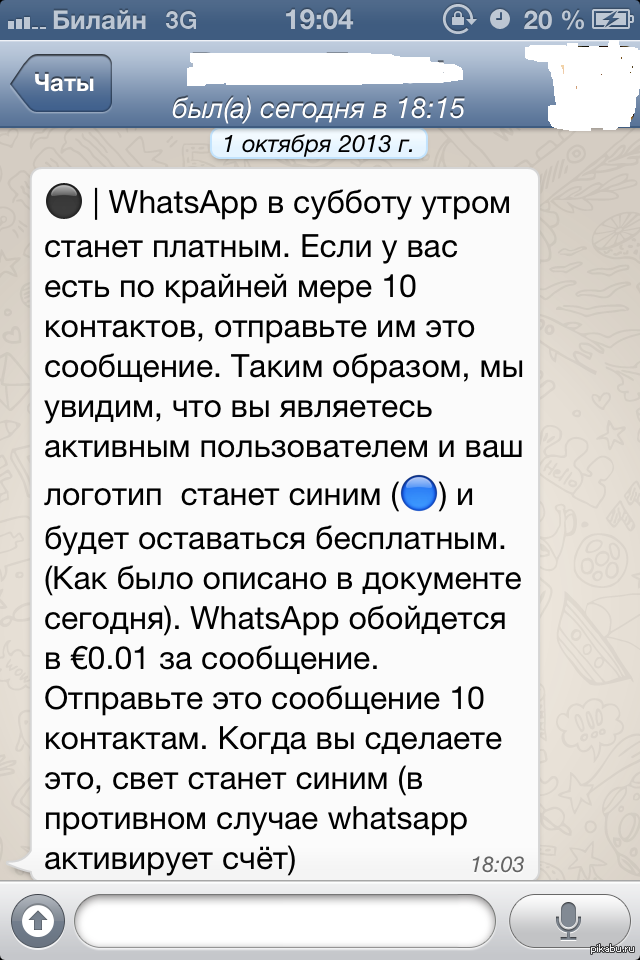
Task: Go back to Чаты list
Action: [x=62, y=83]
